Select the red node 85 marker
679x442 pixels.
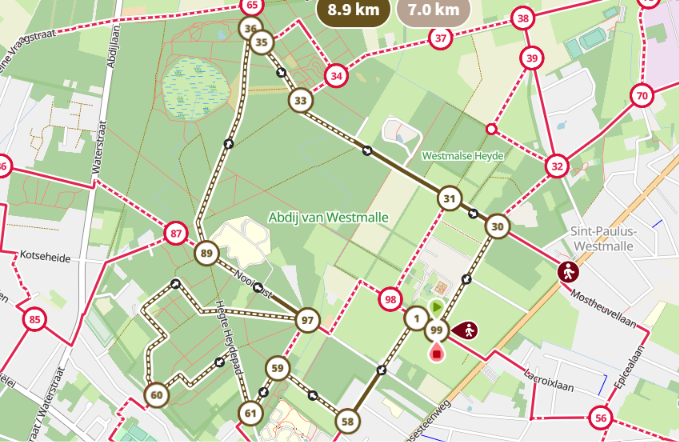pyautogui.click(x=35, y=319)
